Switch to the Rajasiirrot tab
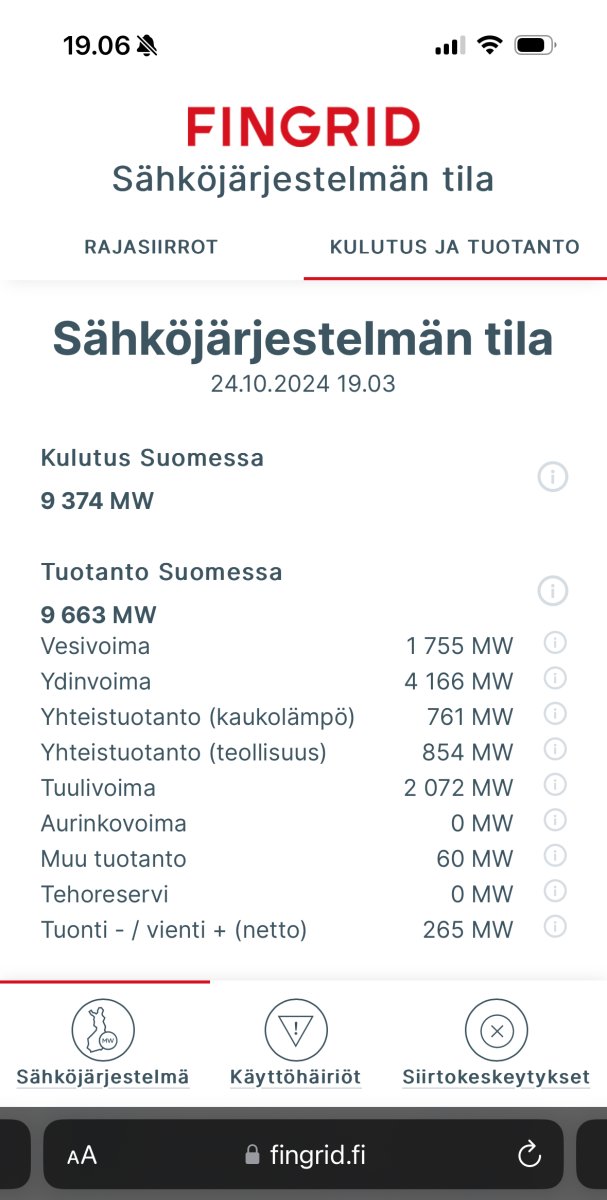This screenshot has width=607, height=1200. click(151, 247)
